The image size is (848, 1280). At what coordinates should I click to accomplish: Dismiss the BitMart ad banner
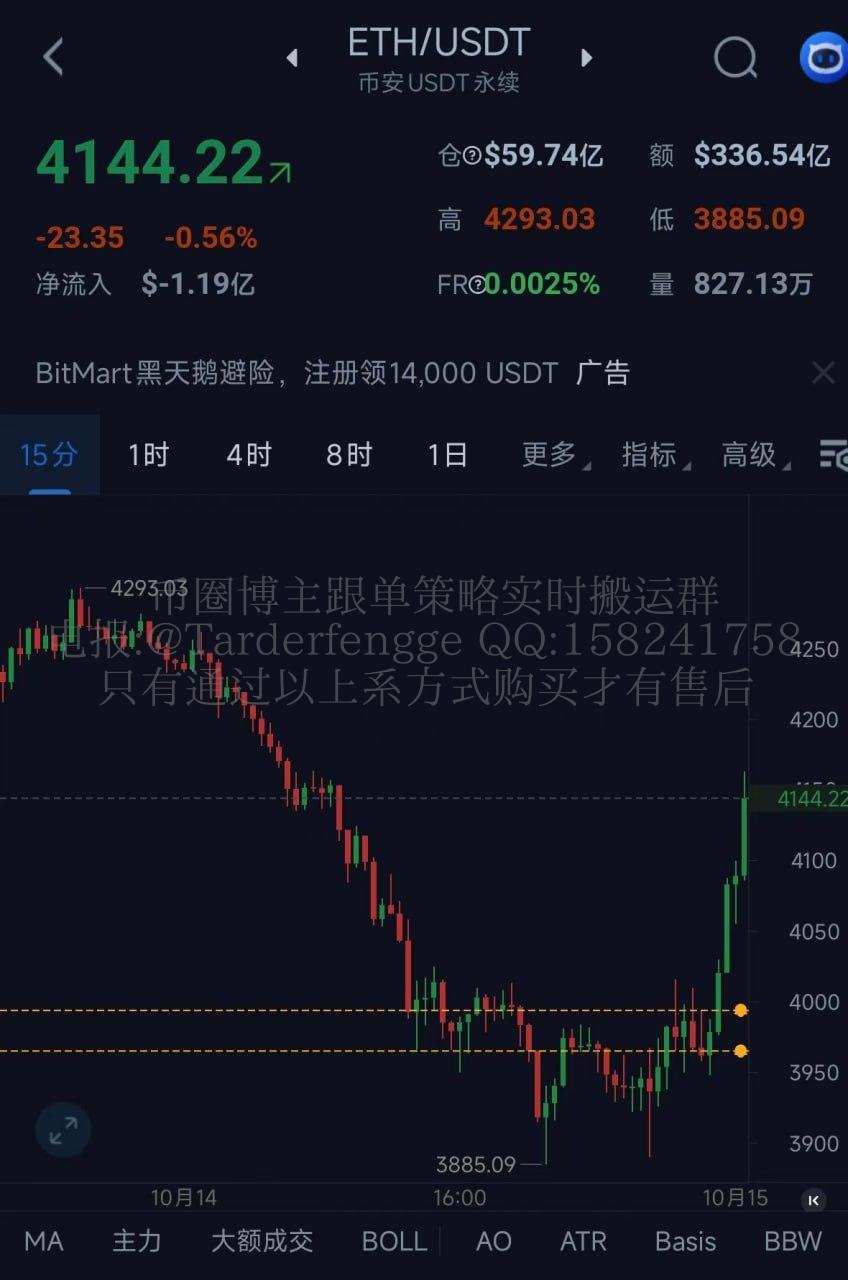pos(822,373)
